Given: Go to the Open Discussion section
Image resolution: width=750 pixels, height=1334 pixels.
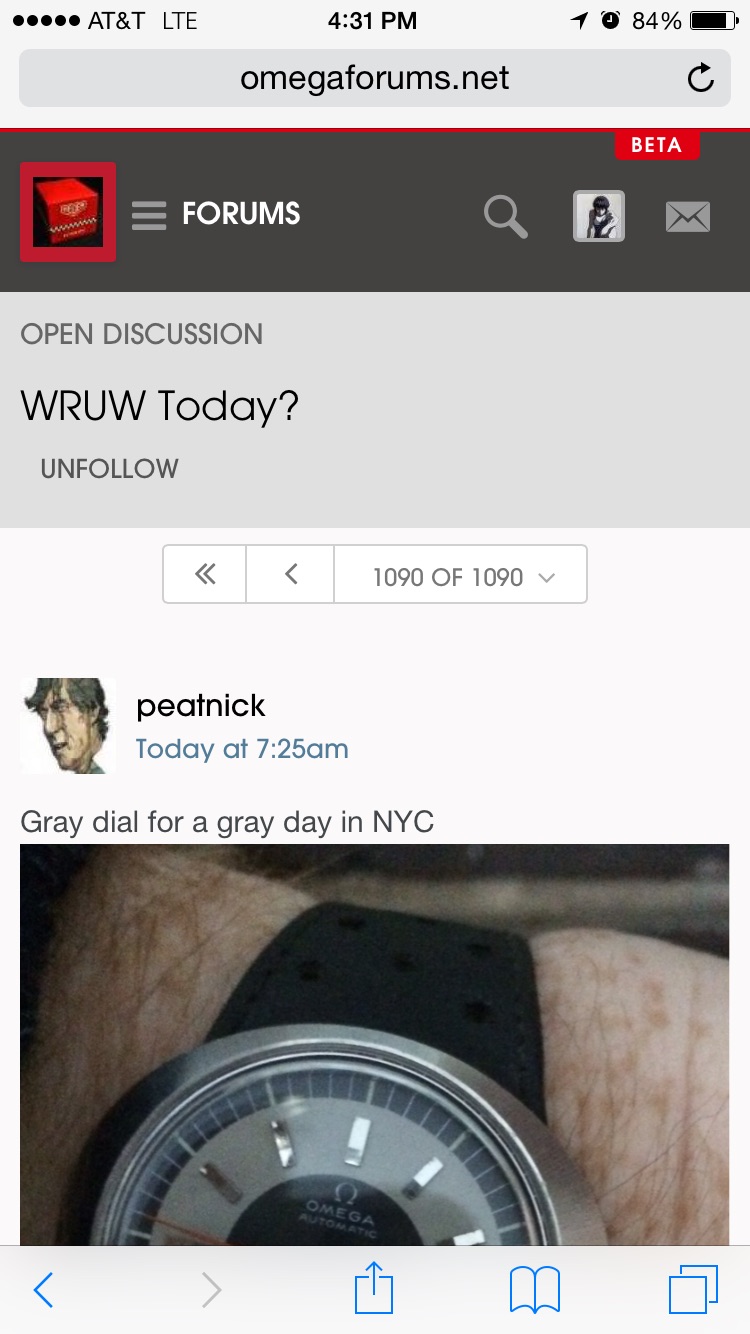Looking at the screenshot, I should [141, 334].
